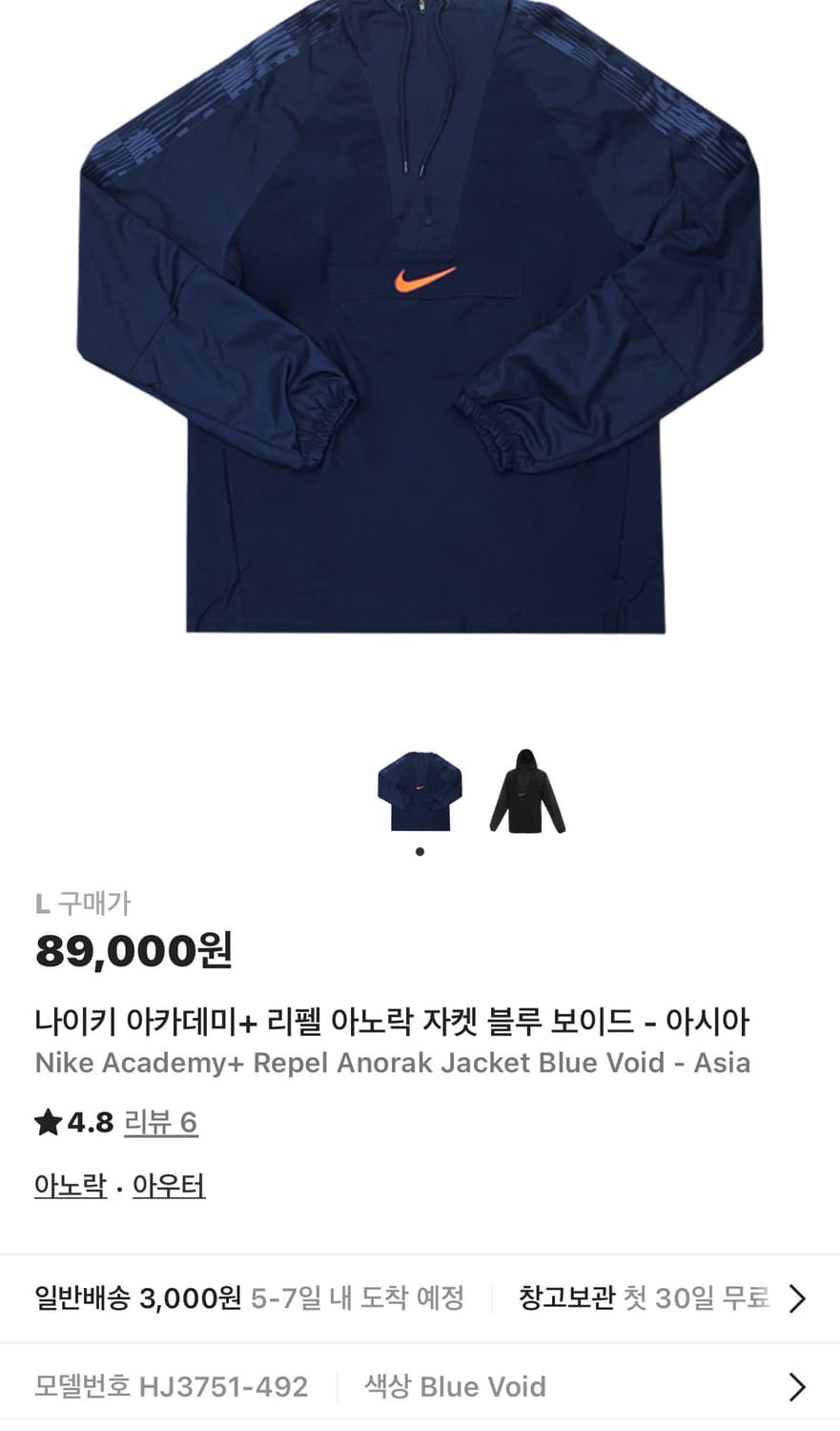
Task: Click the carousel dot indicator below thumbnails
Action: click(420, 852)
